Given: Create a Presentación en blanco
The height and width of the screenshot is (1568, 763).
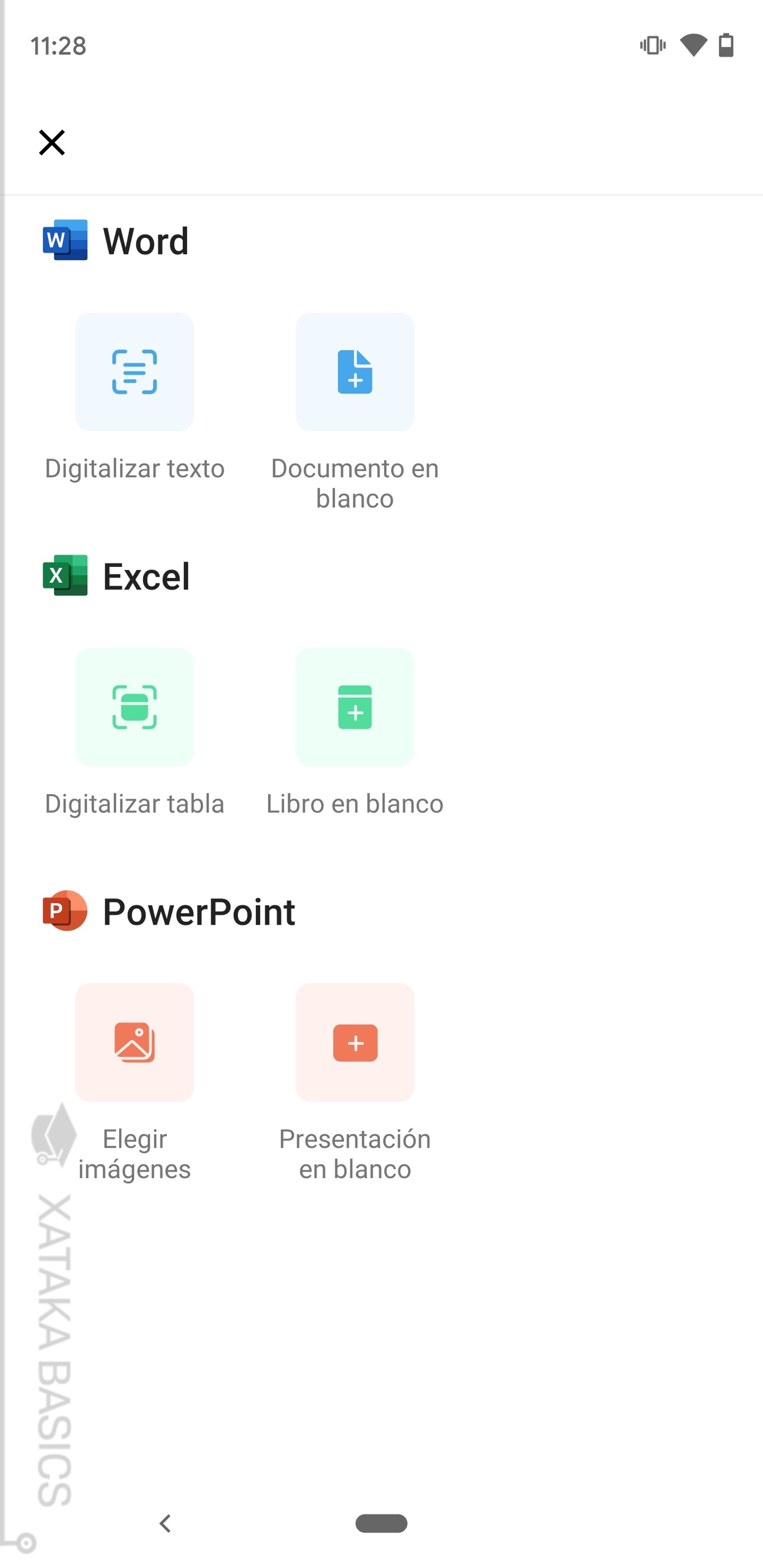Looking at the screenshot, I should pyautogui.click(x=354, y=1042).
